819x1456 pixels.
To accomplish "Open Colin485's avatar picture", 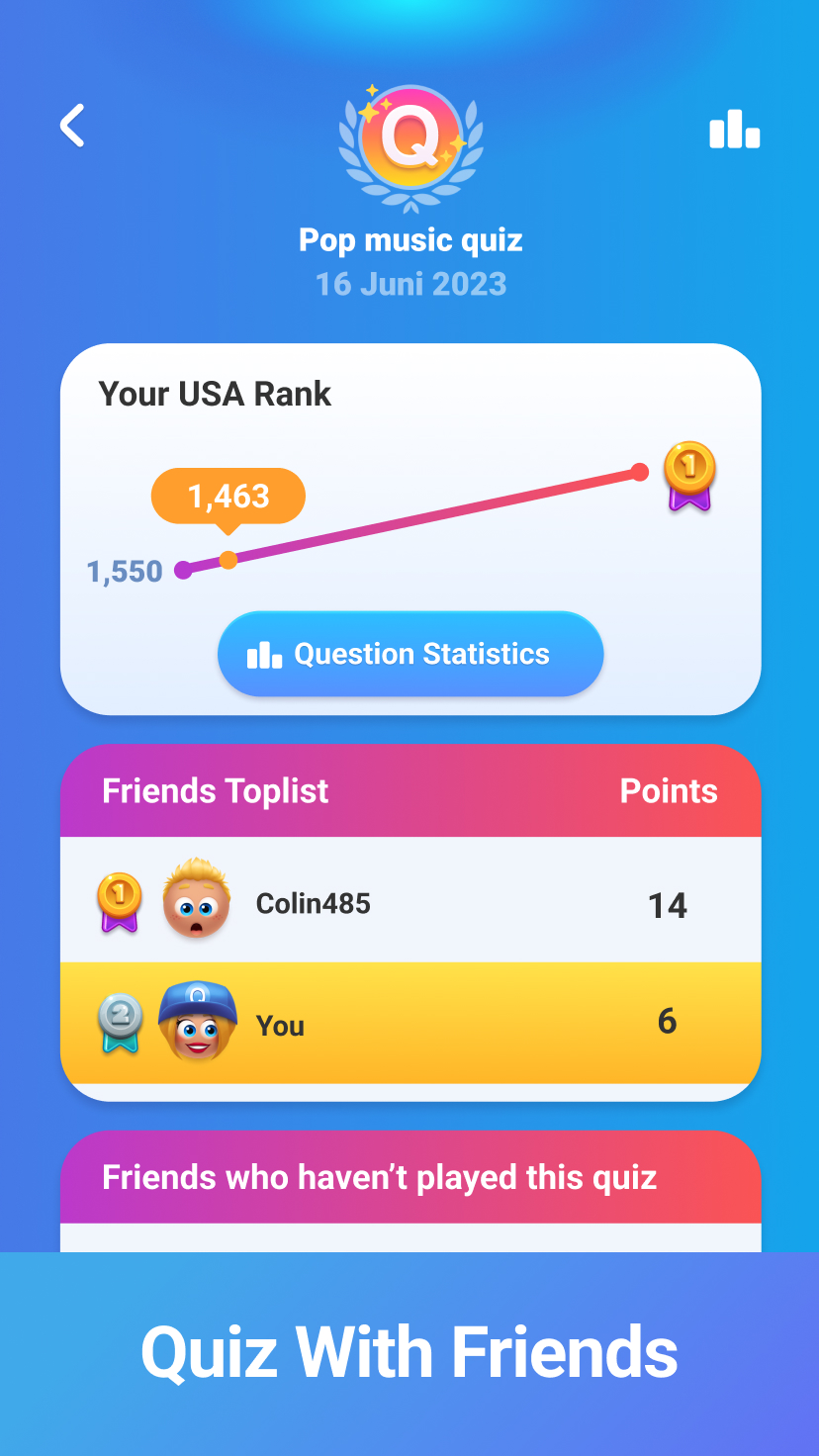I will click(197, 903).
